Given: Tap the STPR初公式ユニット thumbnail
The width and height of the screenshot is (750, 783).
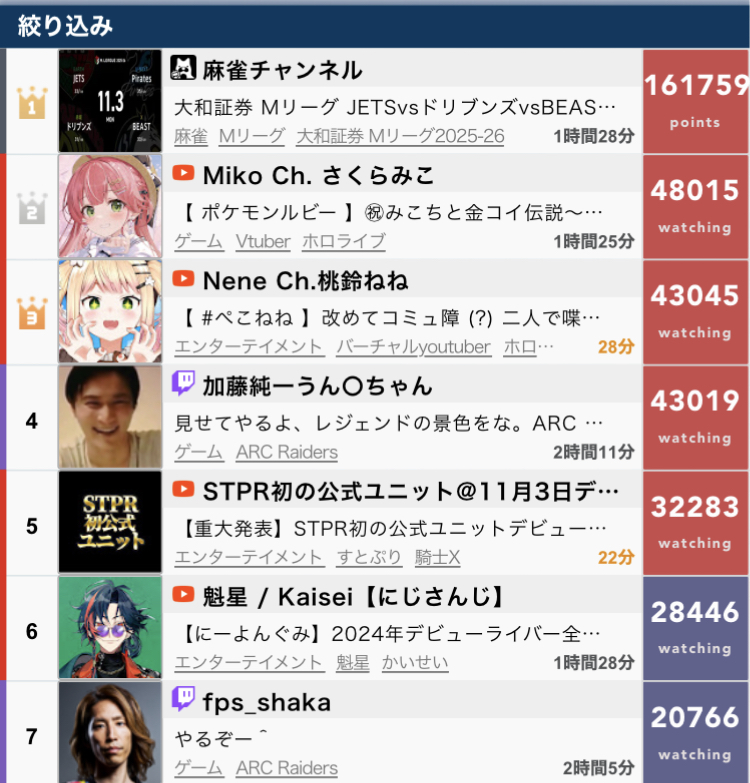Looking at the screenshot, I should (x=110, y=522).
